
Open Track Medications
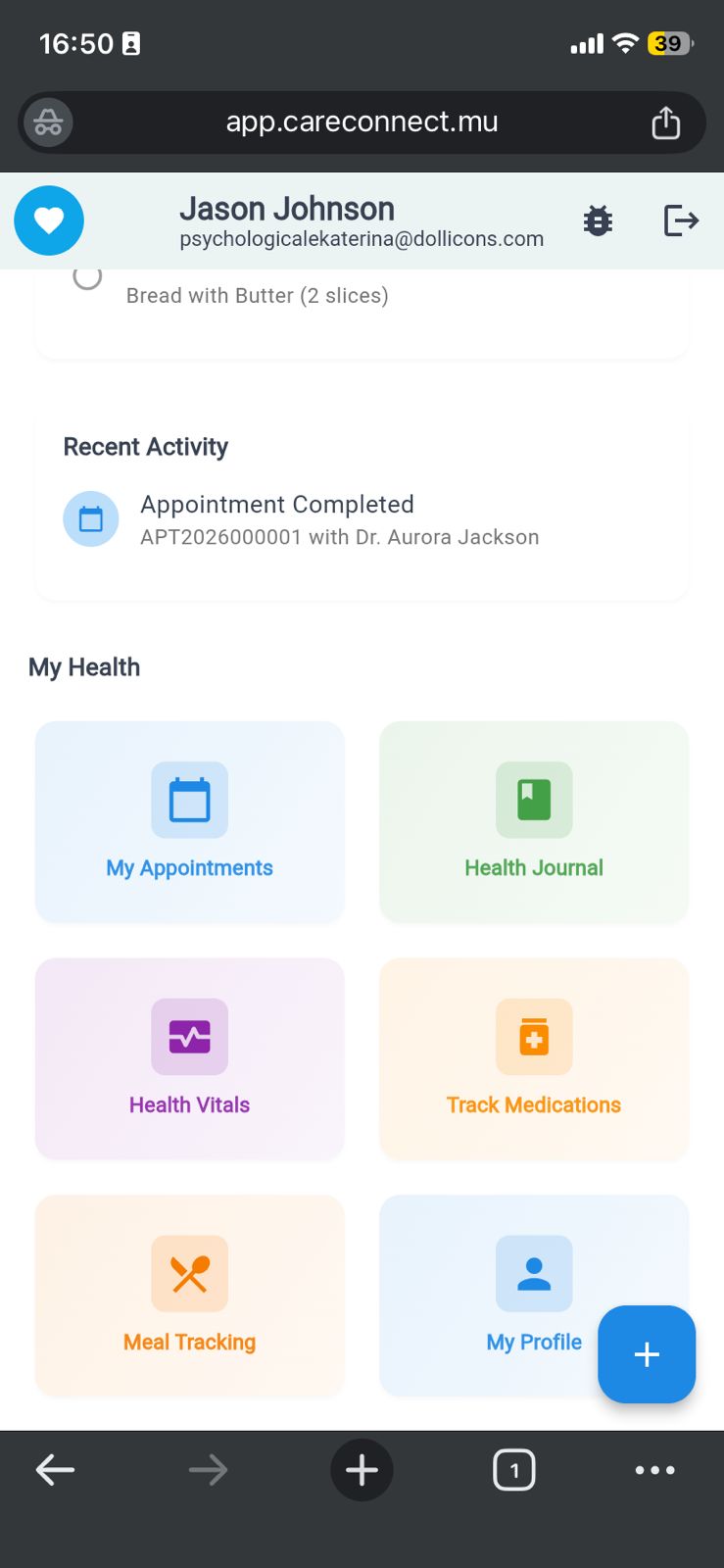533,1058
